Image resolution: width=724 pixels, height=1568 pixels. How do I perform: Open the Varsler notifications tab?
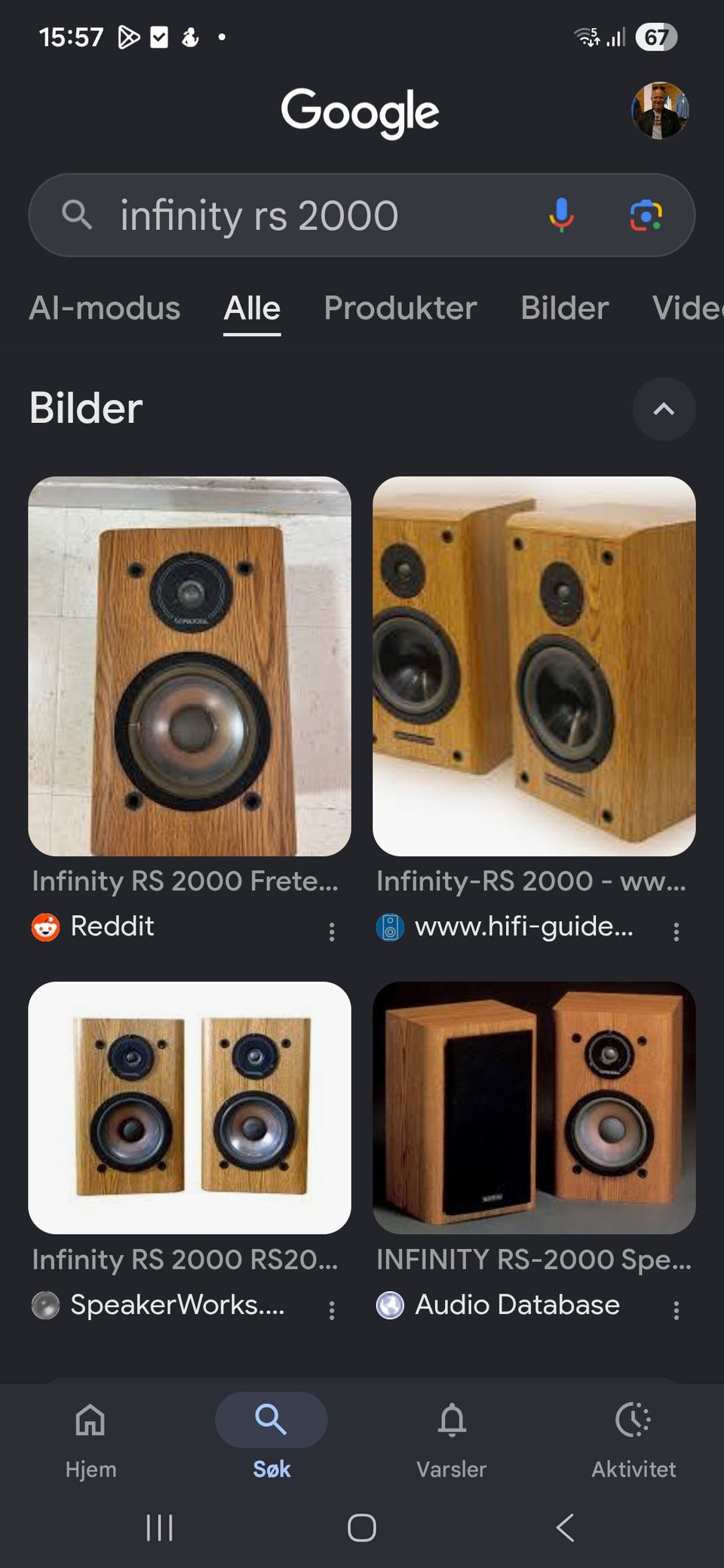(x=452, y=1440)
